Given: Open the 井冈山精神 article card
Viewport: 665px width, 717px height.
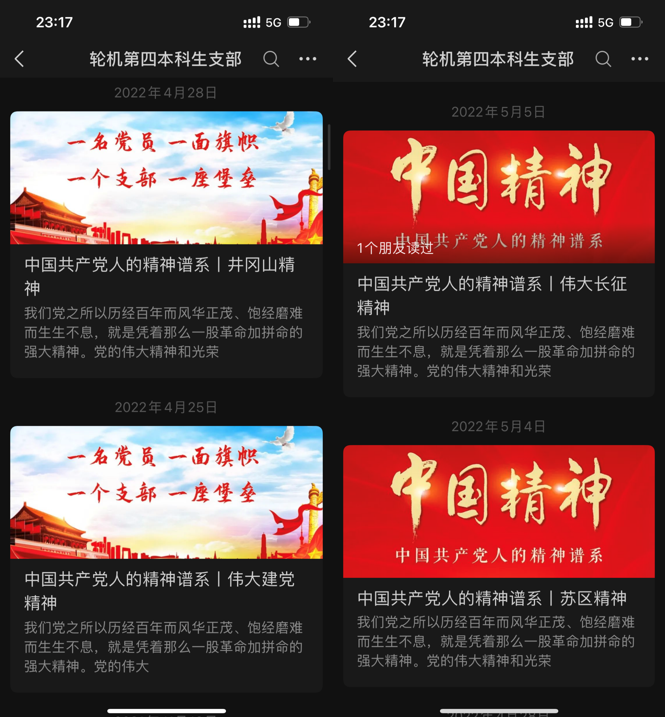Looking at the screenshot, I should (x=166, y=276).
